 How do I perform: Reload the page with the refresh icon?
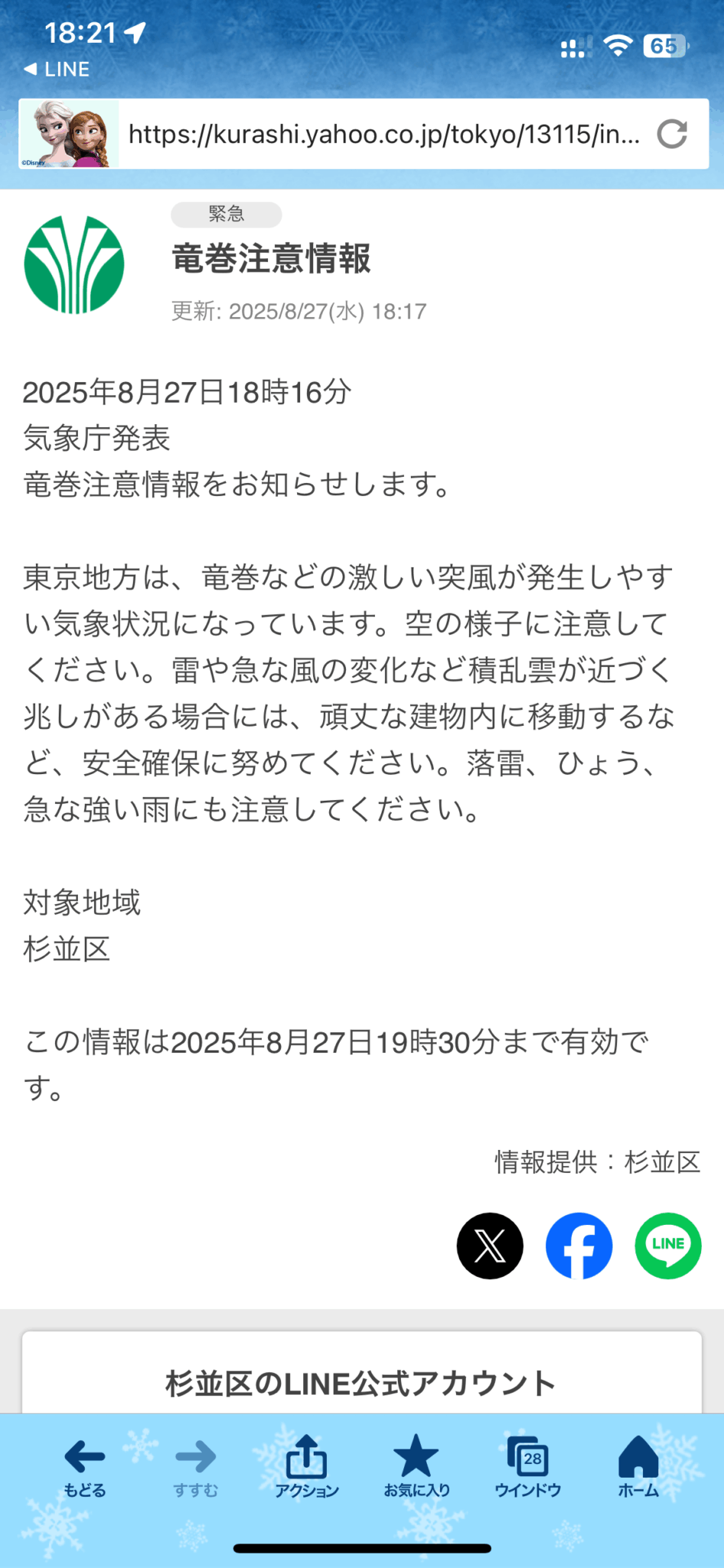672,134
